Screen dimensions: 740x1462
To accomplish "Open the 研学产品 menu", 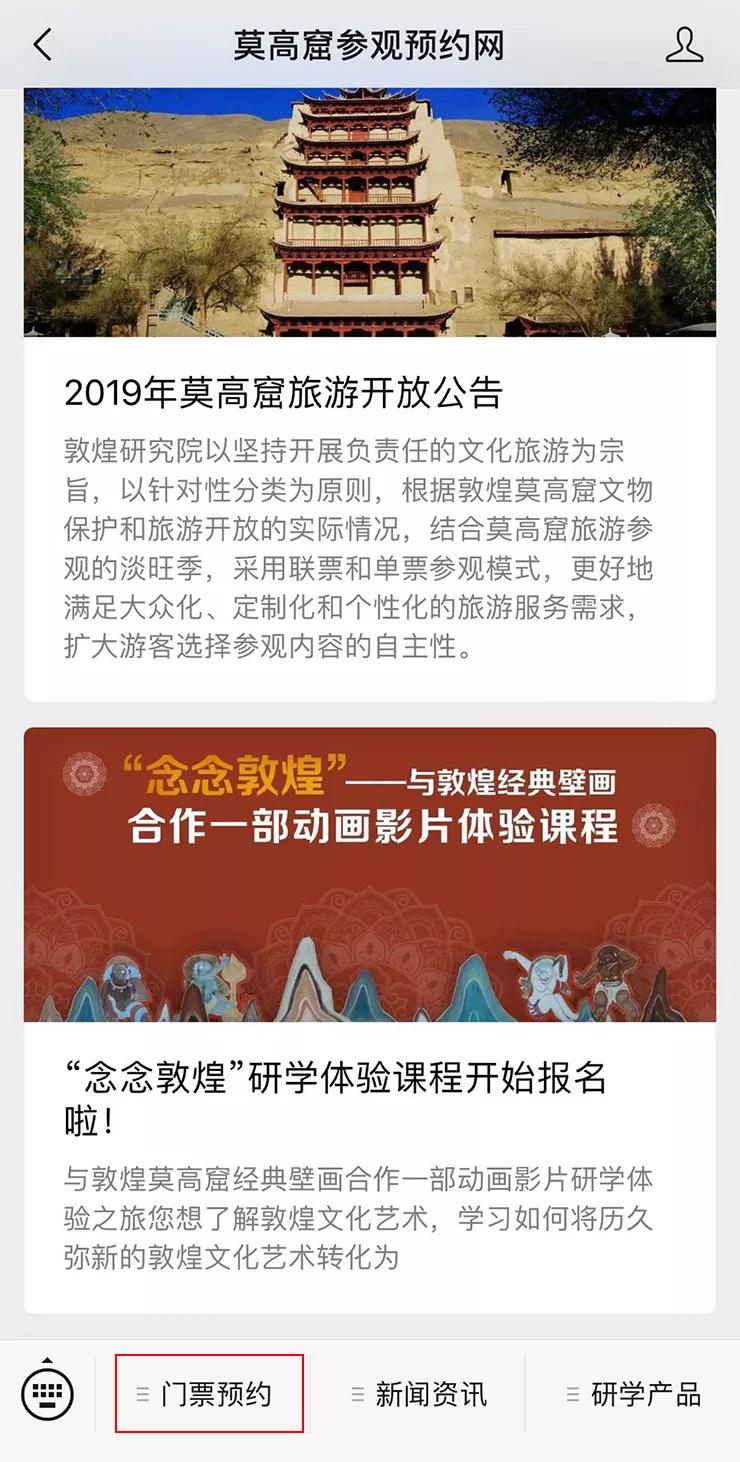I will pos(634,1394).
